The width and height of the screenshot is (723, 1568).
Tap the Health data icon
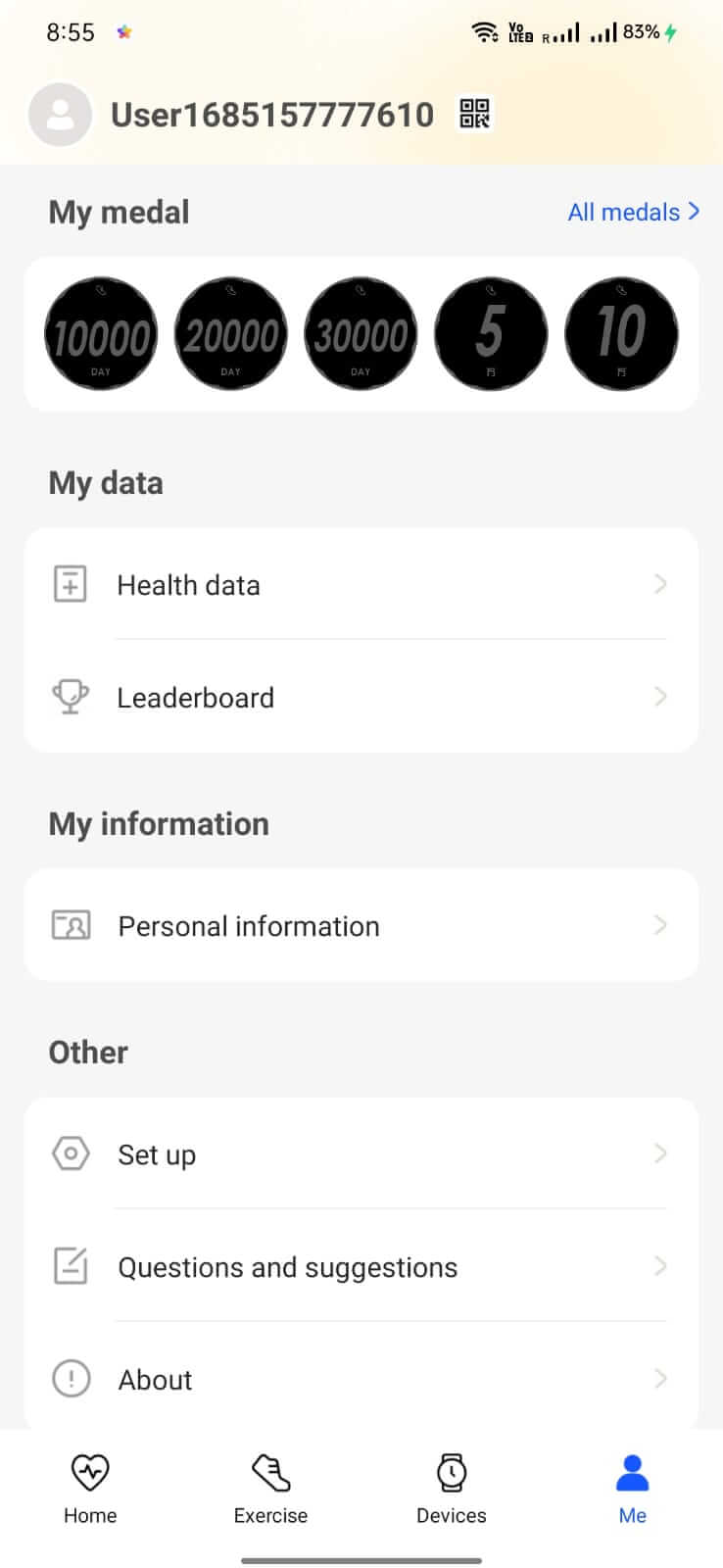pyautogui.click(x=69, y=583)
